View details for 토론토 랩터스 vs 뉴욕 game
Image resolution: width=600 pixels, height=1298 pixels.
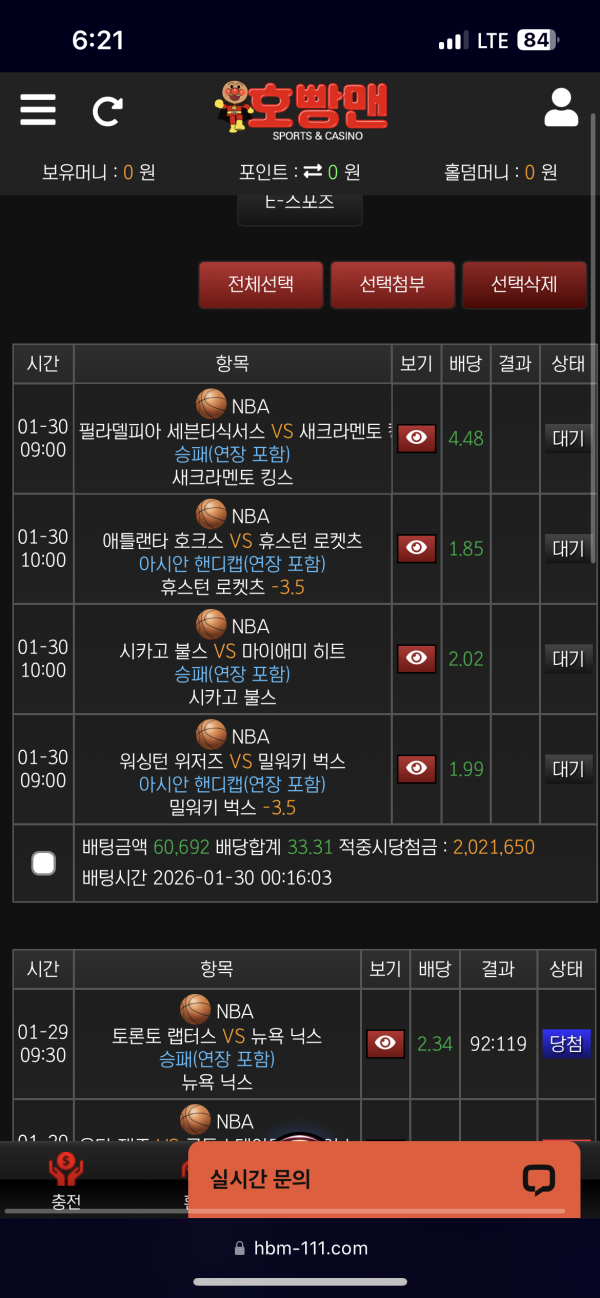point(385,1043)
